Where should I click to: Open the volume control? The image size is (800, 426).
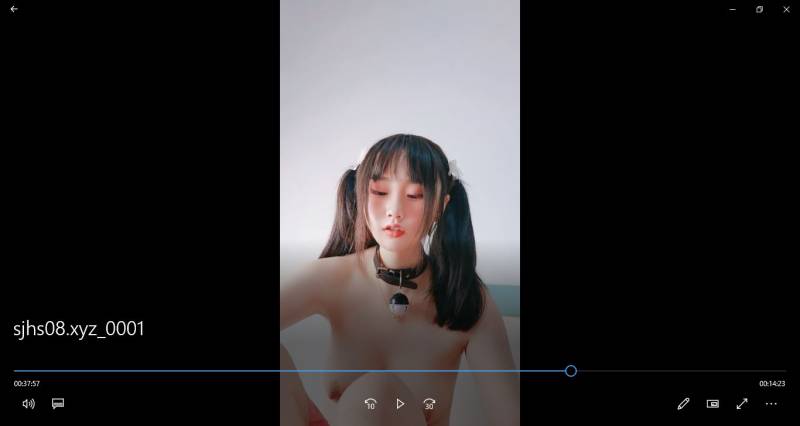click(28, 404)
